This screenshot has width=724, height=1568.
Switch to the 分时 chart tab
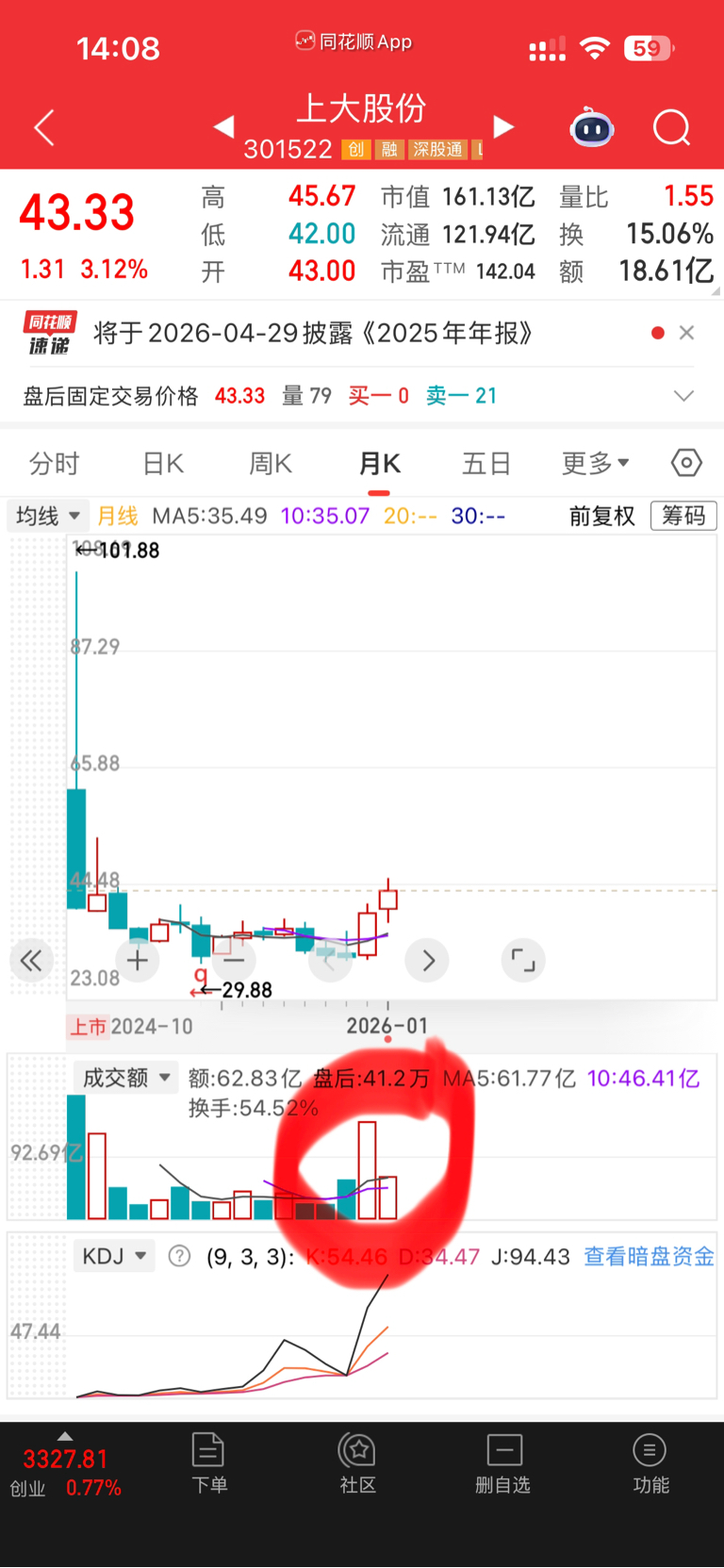click(55, 463)
